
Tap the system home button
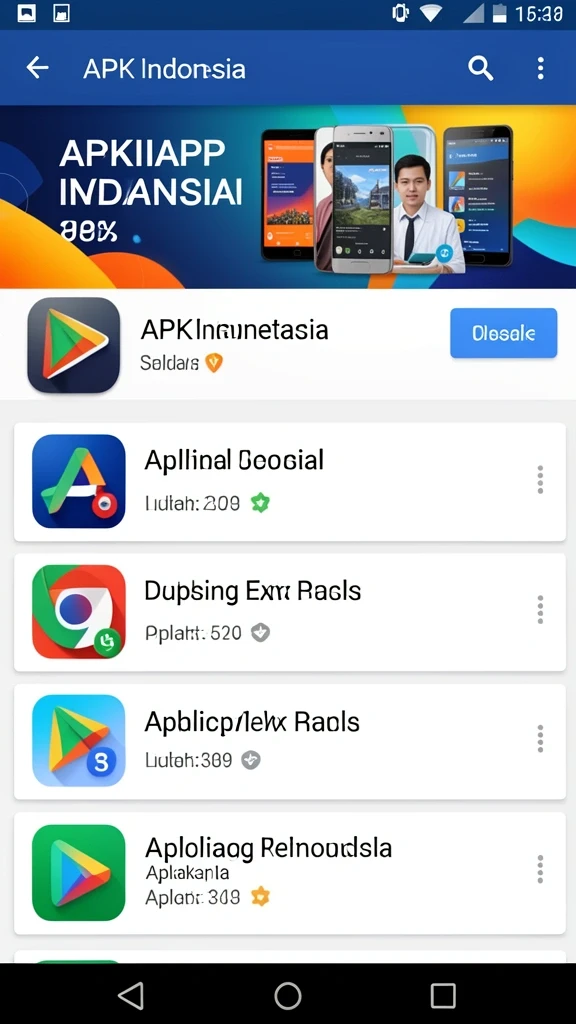288,996
